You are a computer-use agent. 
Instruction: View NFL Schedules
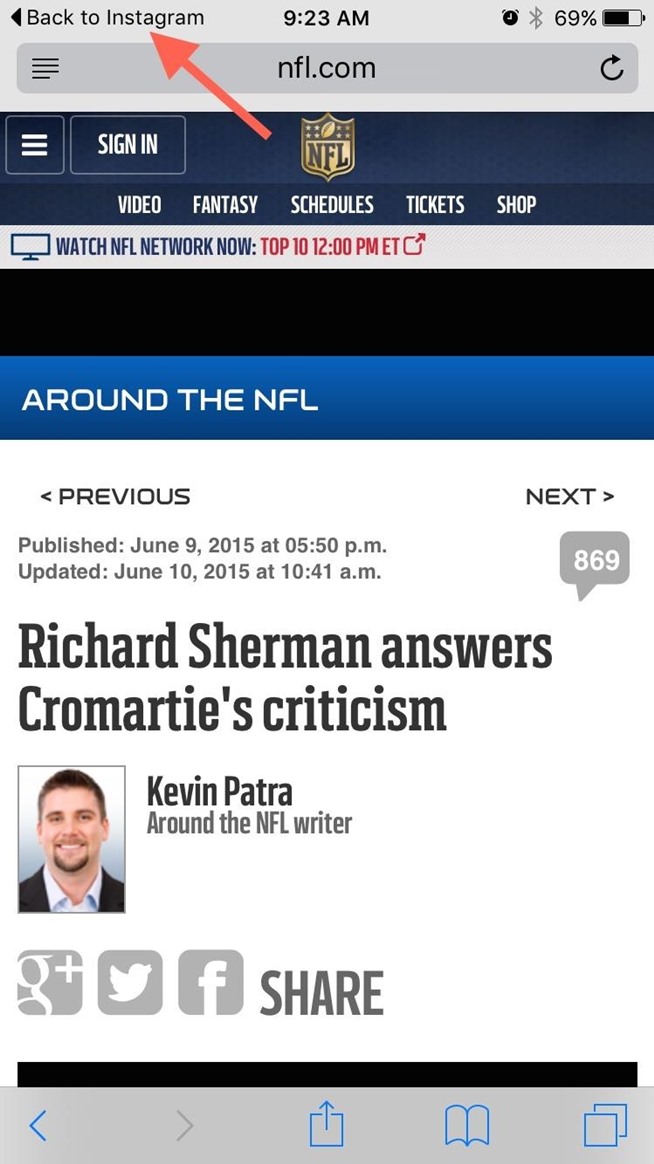332,205
